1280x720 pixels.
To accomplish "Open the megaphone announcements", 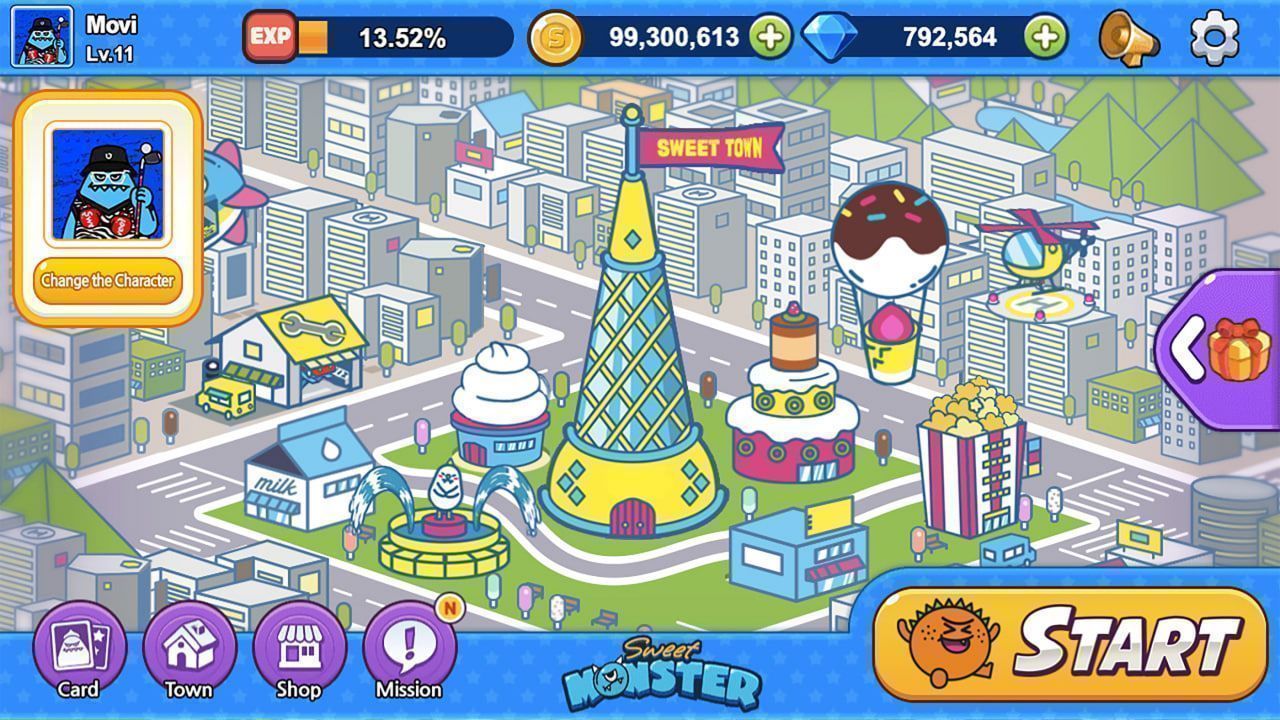I will [x=1128, y=38].
